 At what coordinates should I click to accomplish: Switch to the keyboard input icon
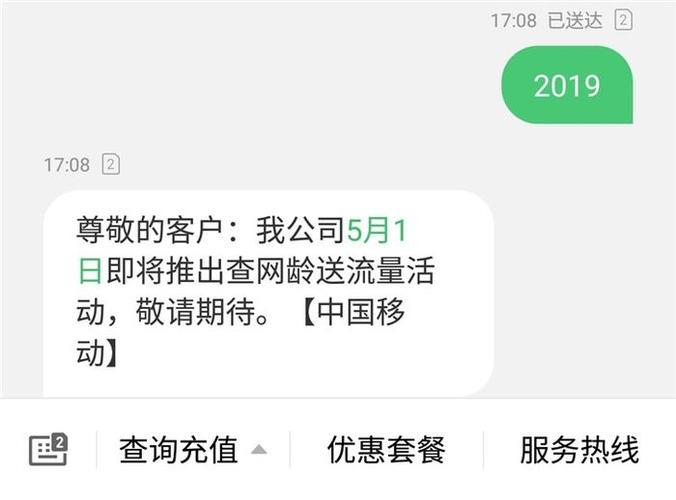point(48,450)
